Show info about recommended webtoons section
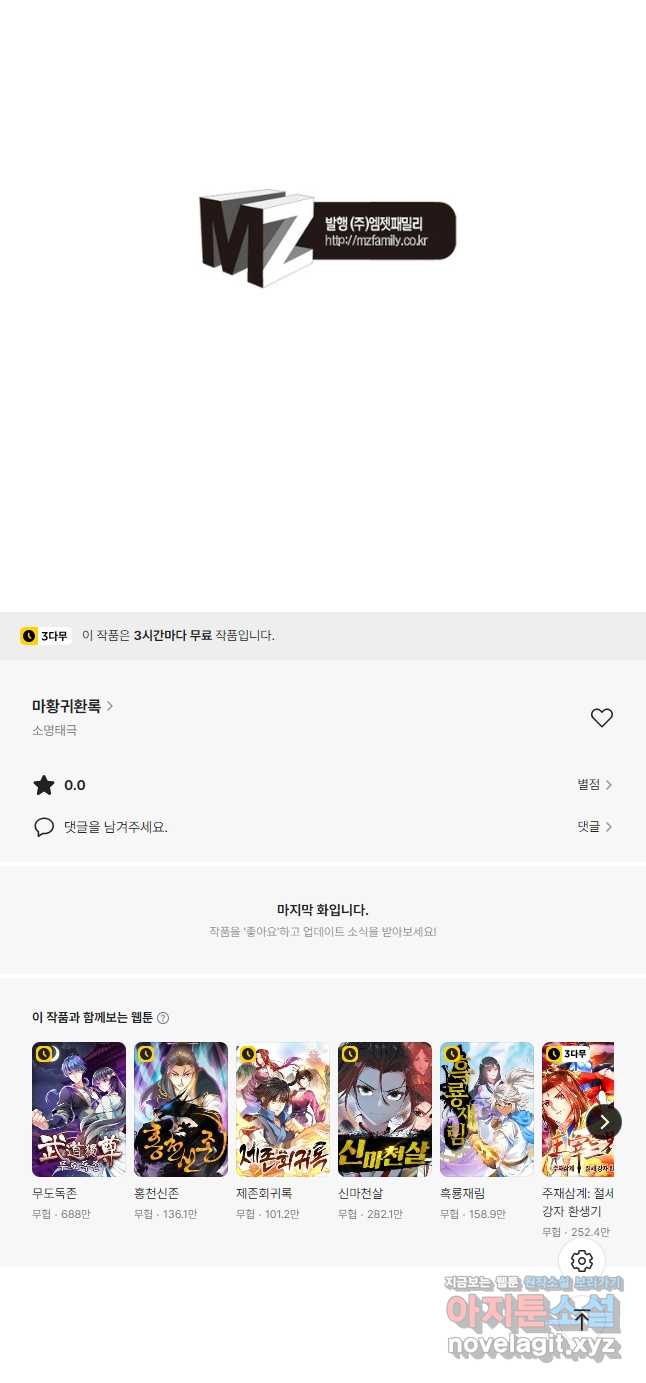 coord(163,1018)
